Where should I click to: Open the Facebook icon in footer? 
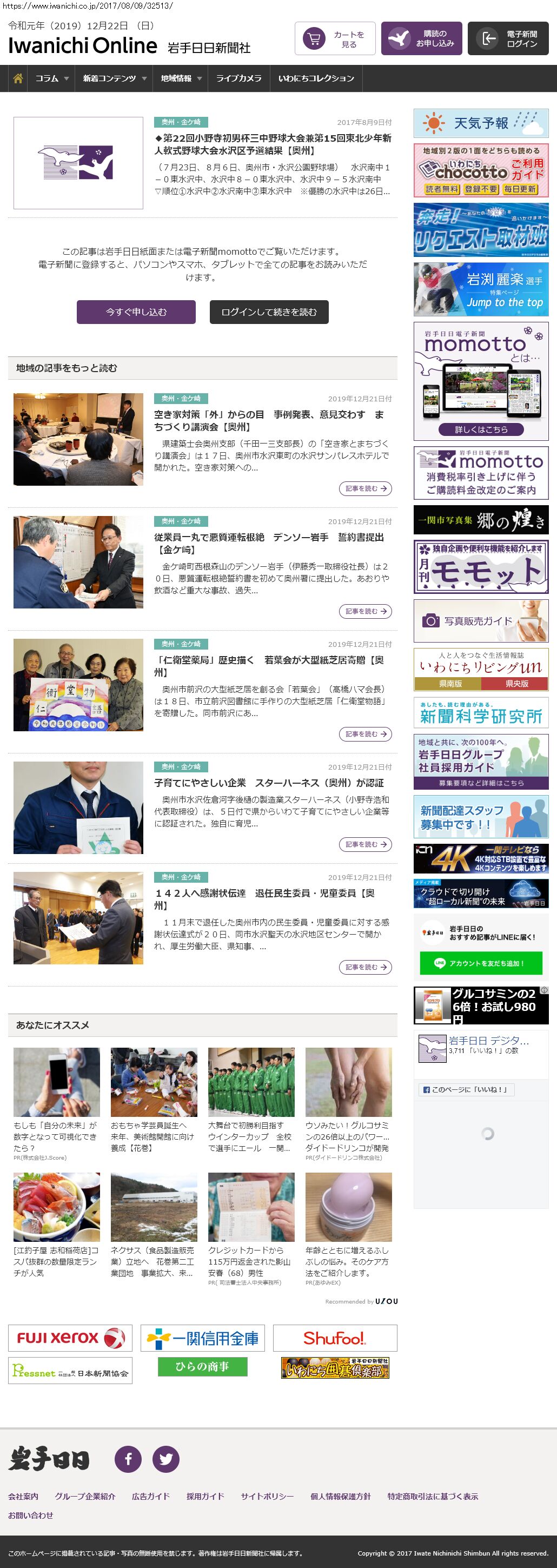128,1458
